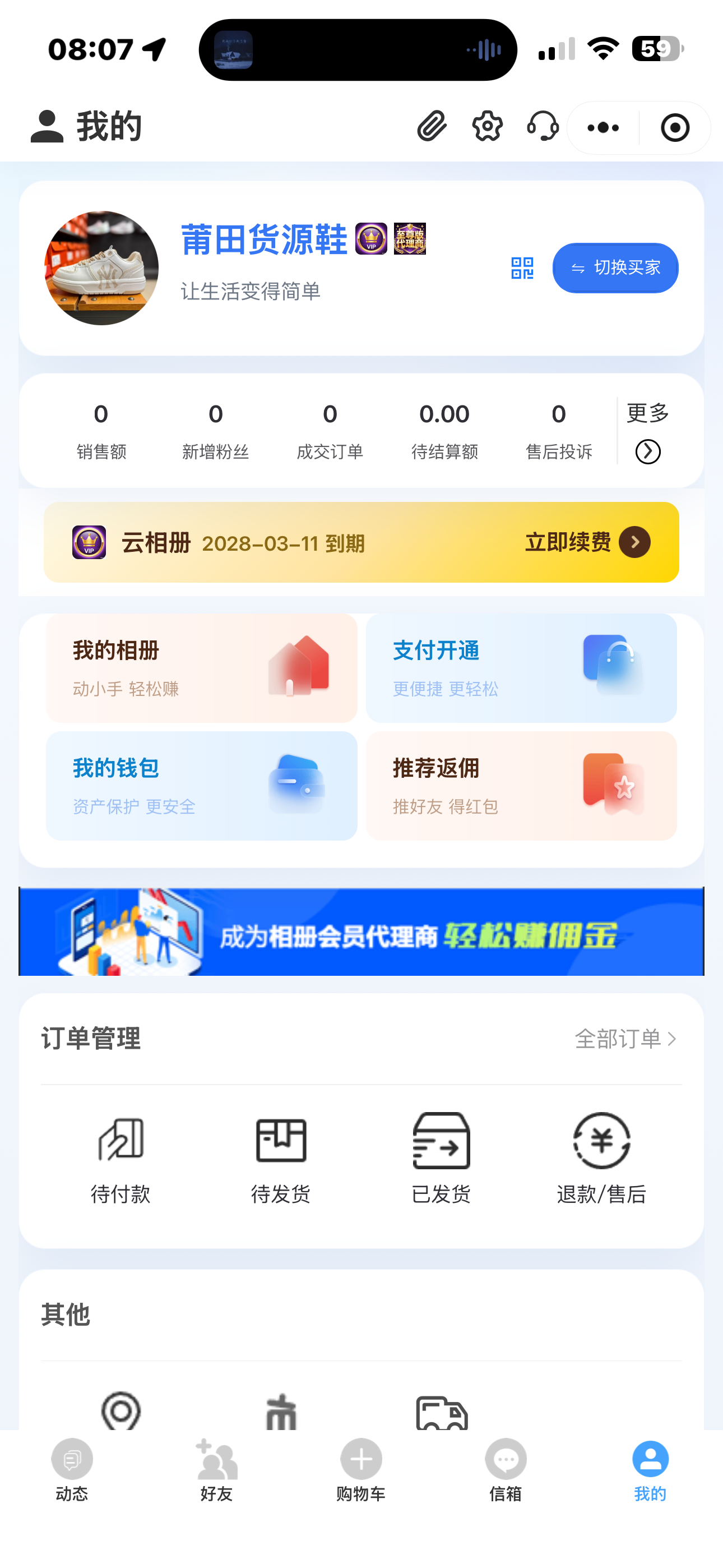
Task: View 待发货 orders awaiting shipment
Action: [281, 1156]
